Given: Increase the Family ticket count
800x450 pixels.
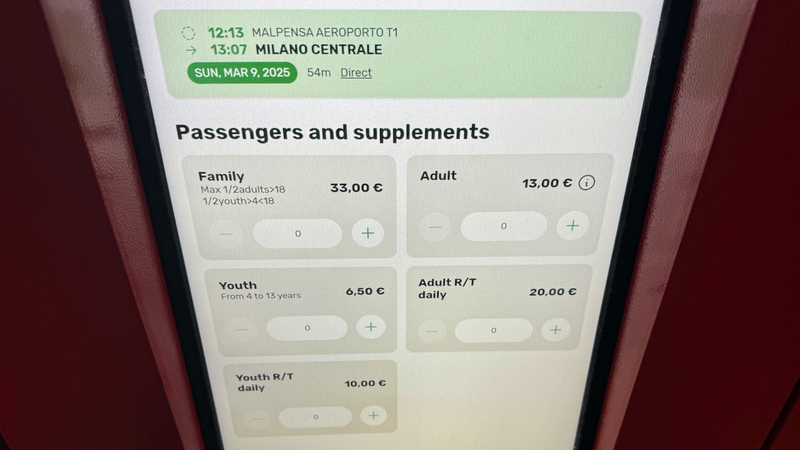Looking at the screenshot, I should click(x=368, y=233).
